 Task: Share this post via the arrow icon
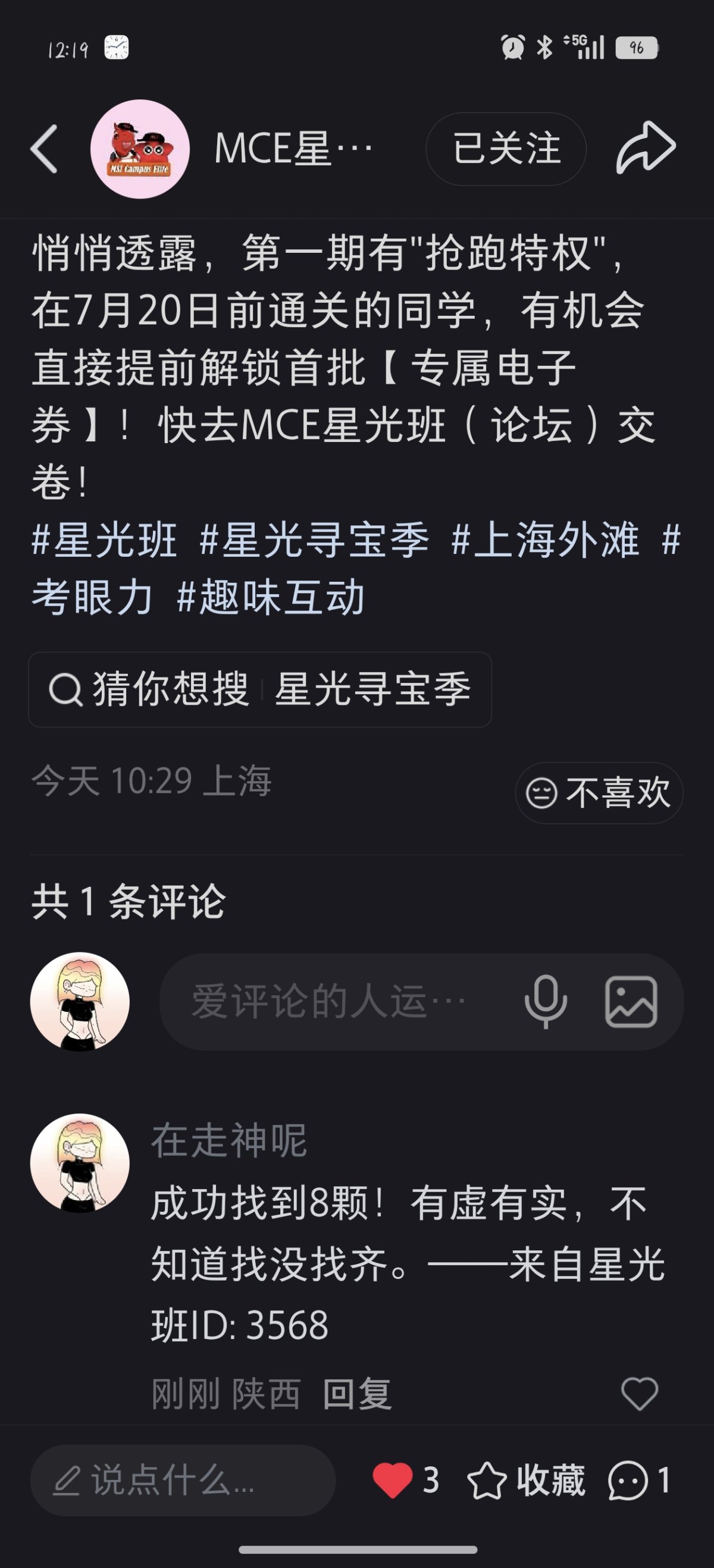[646, 148]
